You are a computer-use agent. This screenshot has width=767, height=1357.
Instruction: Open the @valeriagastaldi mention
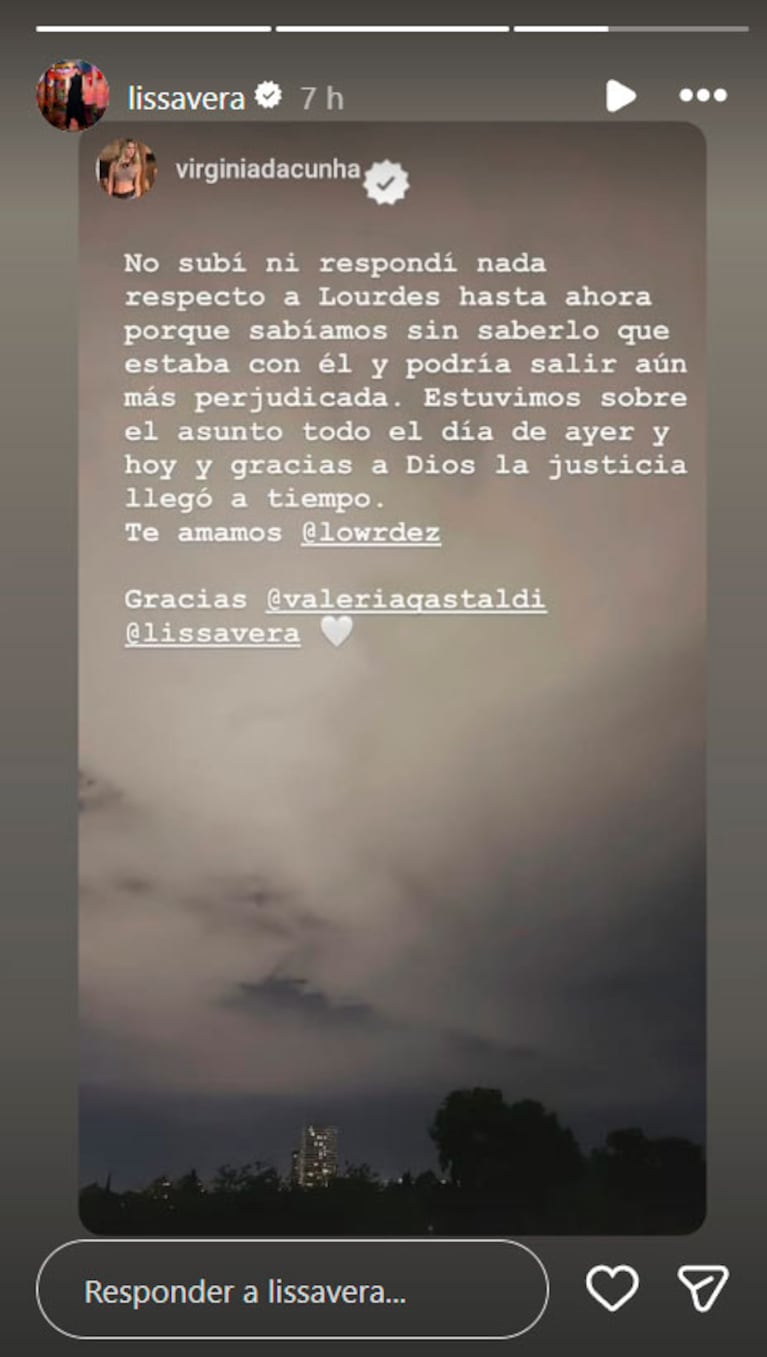[405, 599]
